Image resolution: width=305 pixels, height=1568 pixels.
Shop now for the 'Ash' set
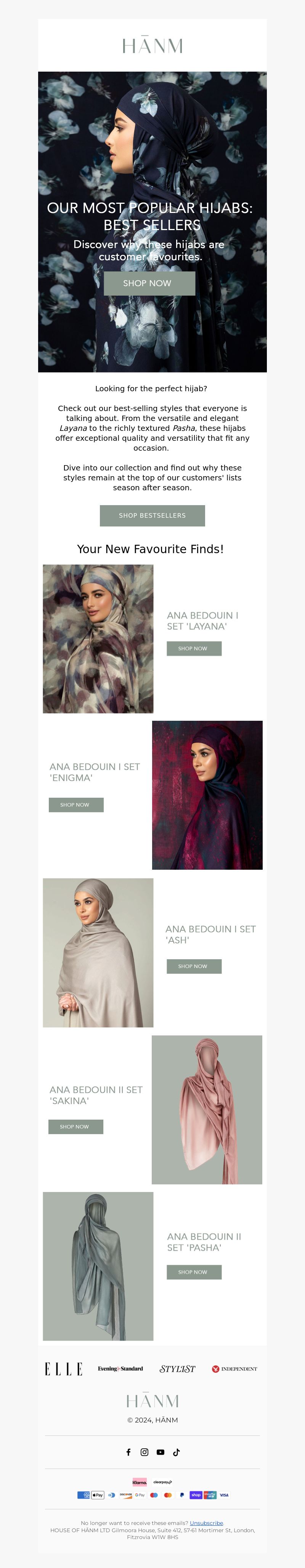(194, 966)
